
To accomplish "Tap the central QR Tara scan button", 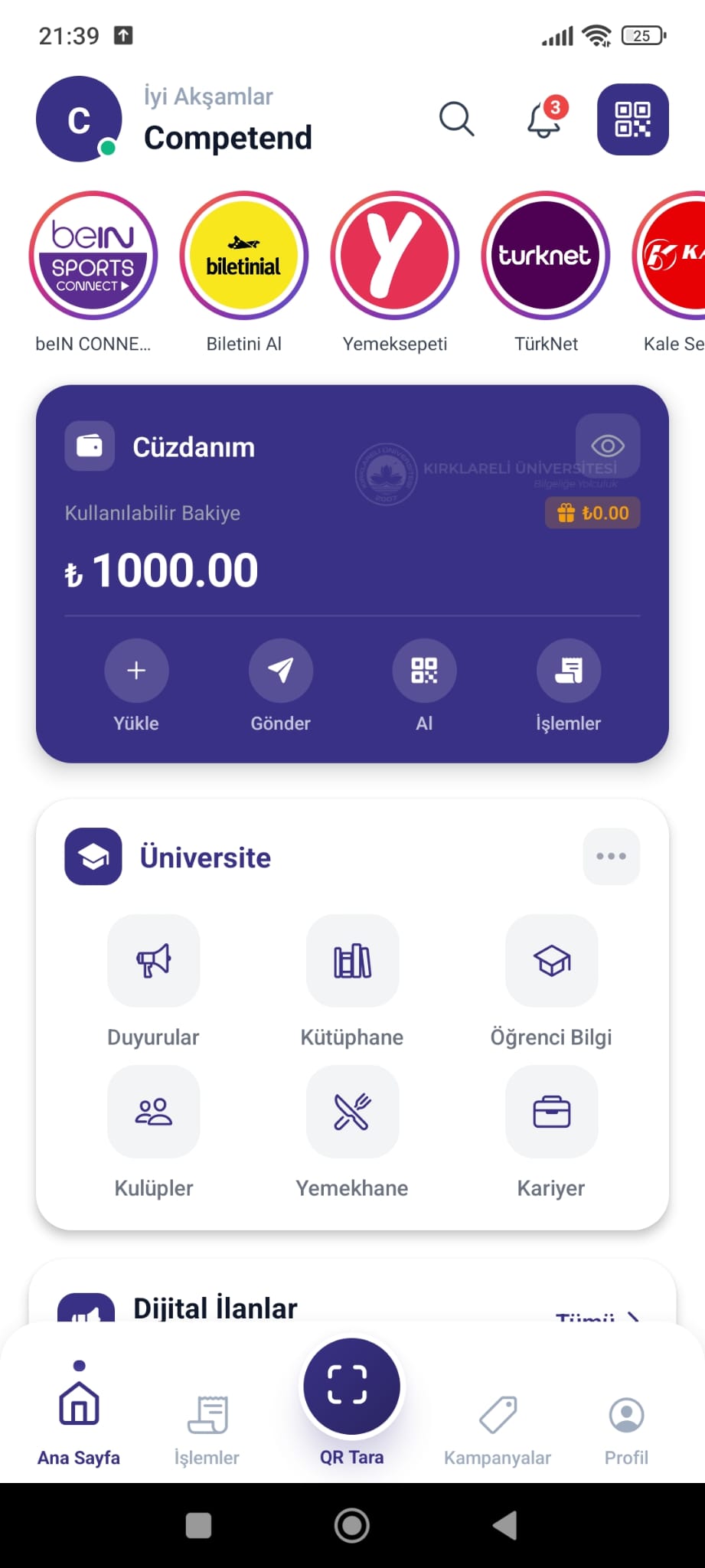I will 351,1386.
